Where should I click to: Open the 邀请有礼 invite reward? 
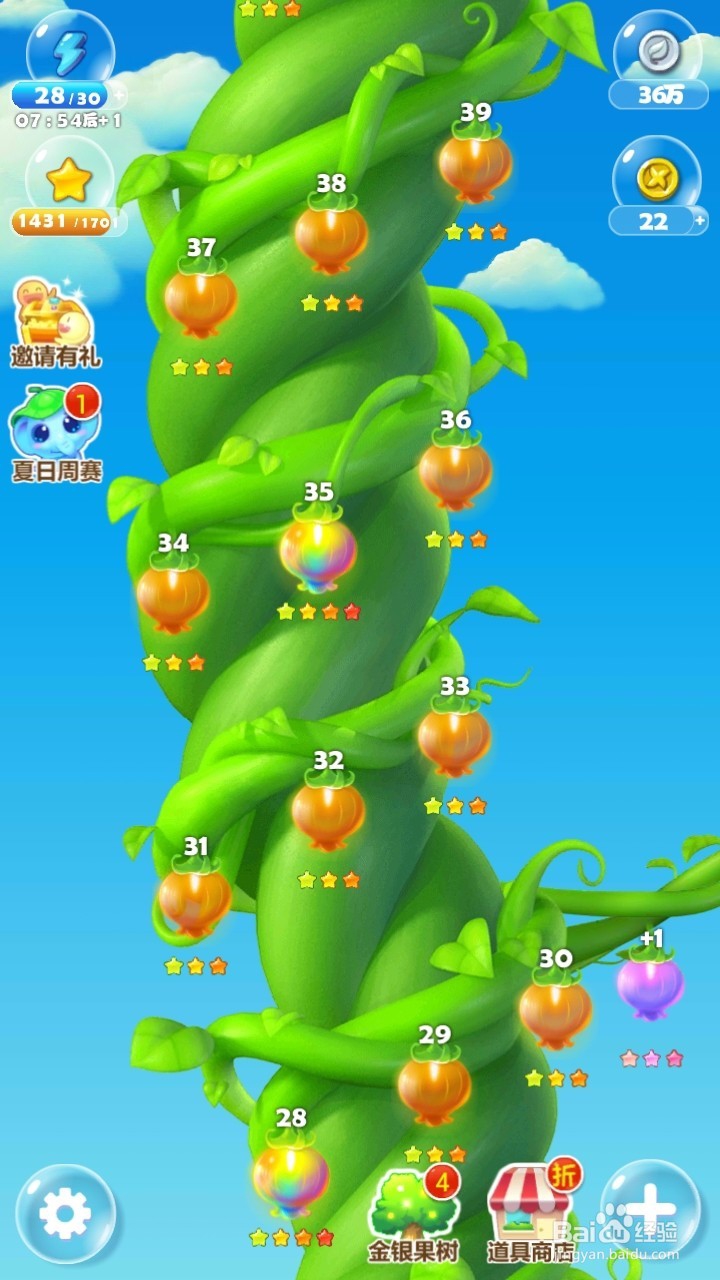55,324
